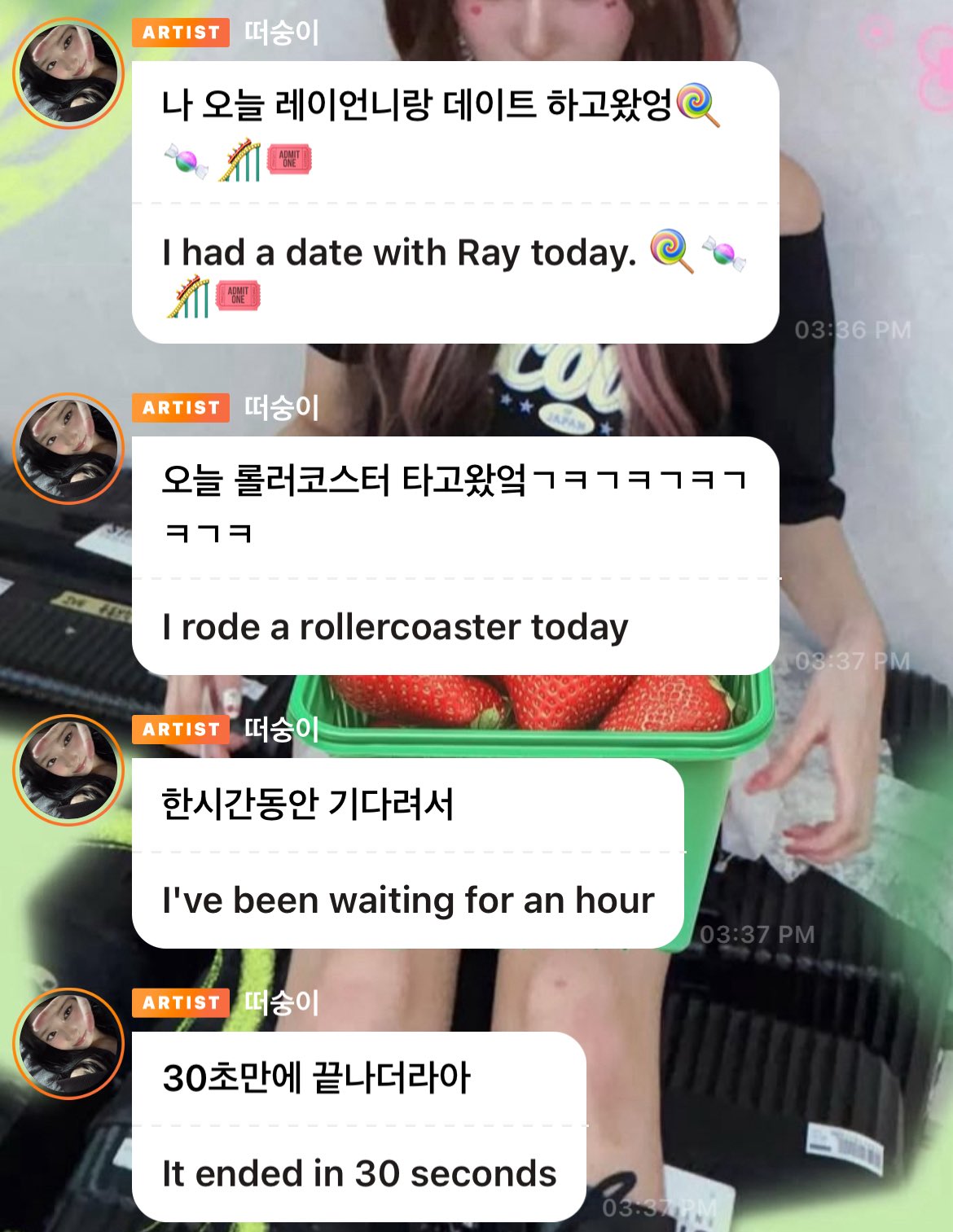The height and width of the screenshot is (1232, 953).
Task: Select avatar beside ended in 30 seconds message
Action: 68,1044
